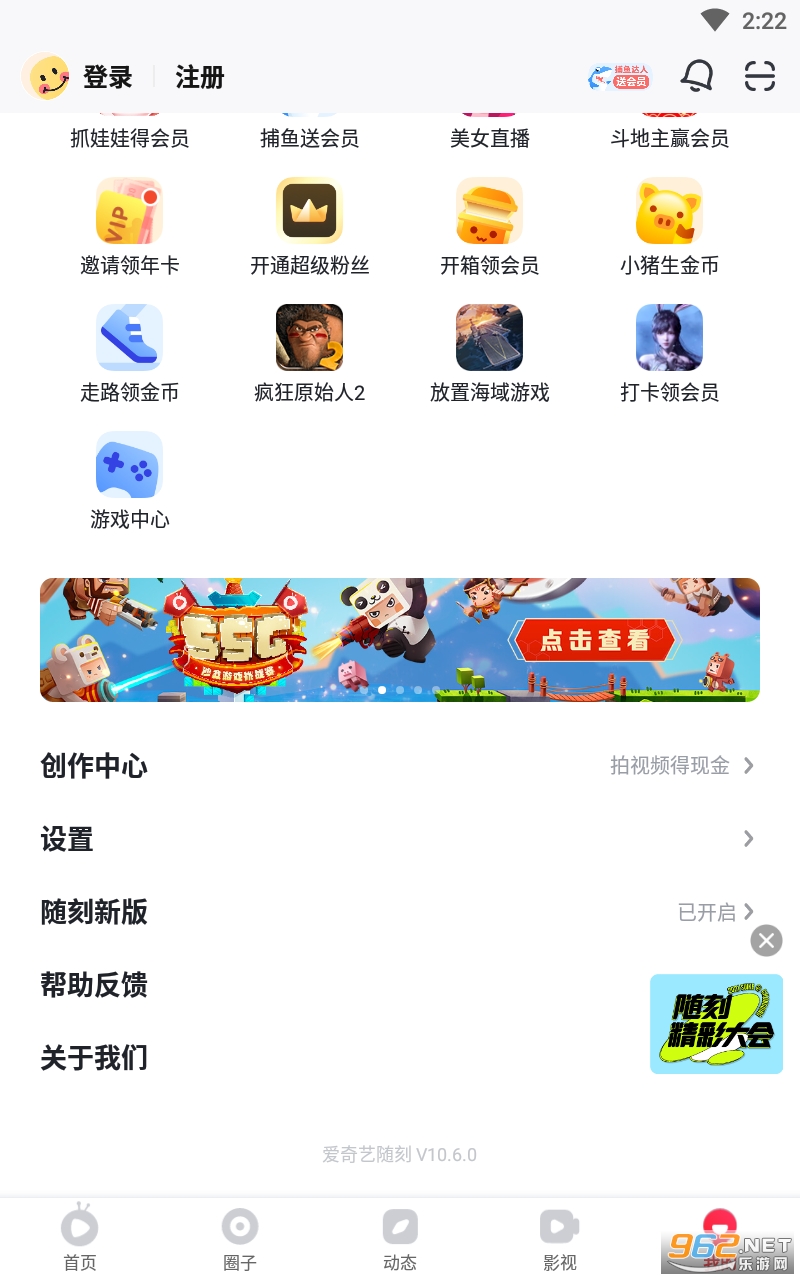Switch to the 圈子 tab
Screen dimensions: 800x1280
click(x=240, y=1240)
